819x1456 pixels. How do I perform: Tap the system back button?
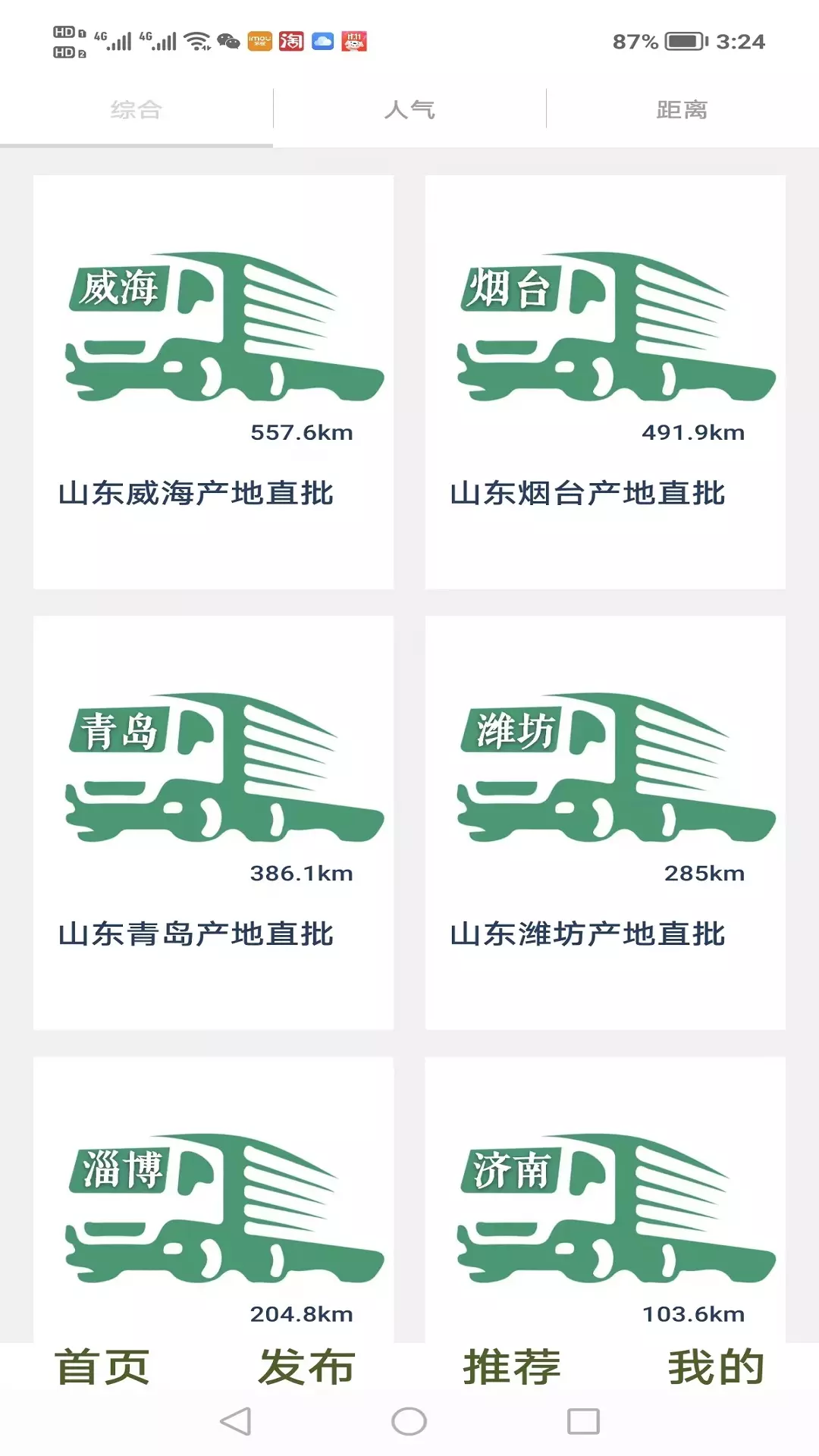tap(236, 1421)
